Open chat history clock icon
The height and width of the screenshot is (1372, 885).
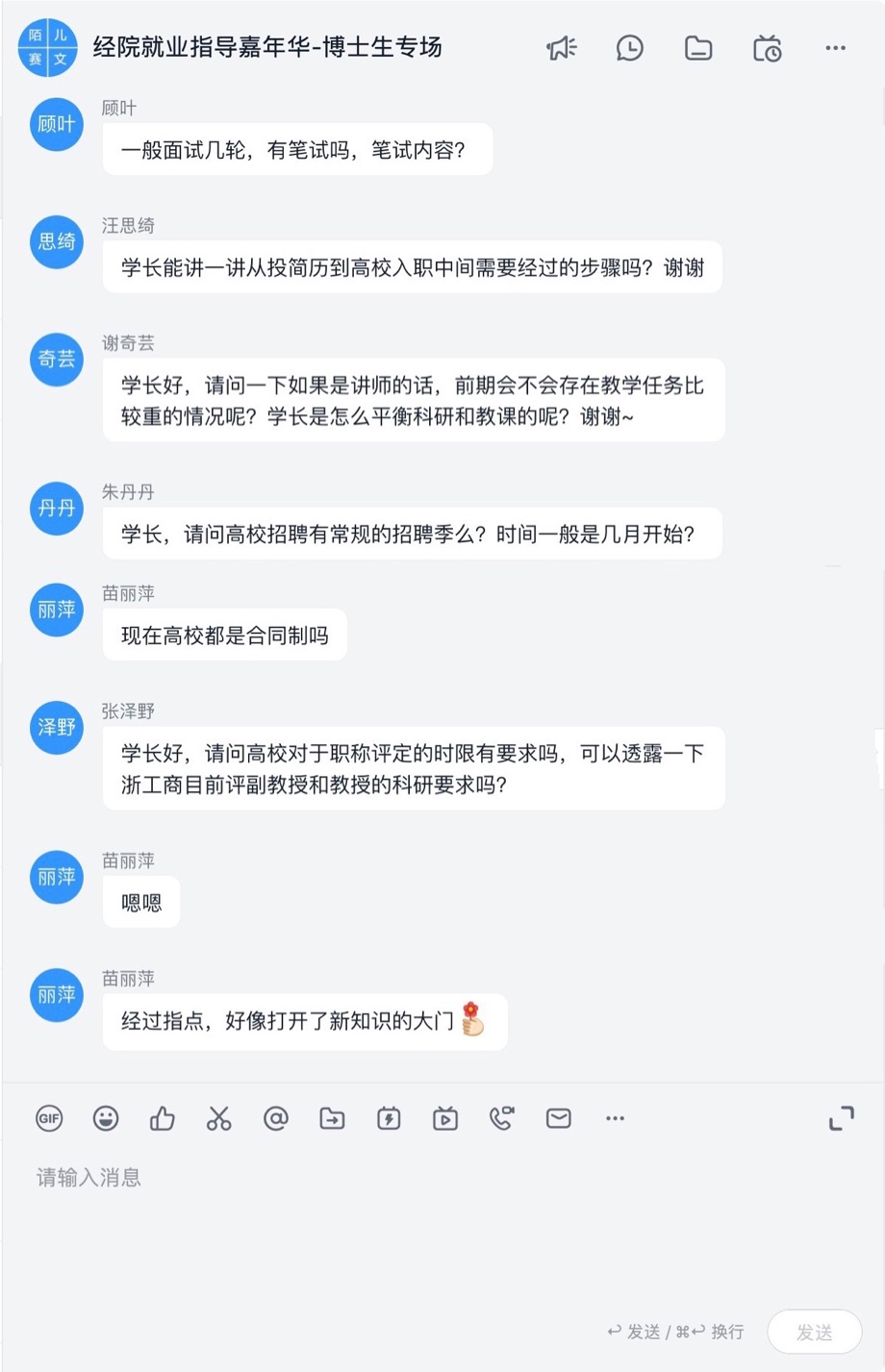coord(630,48)
